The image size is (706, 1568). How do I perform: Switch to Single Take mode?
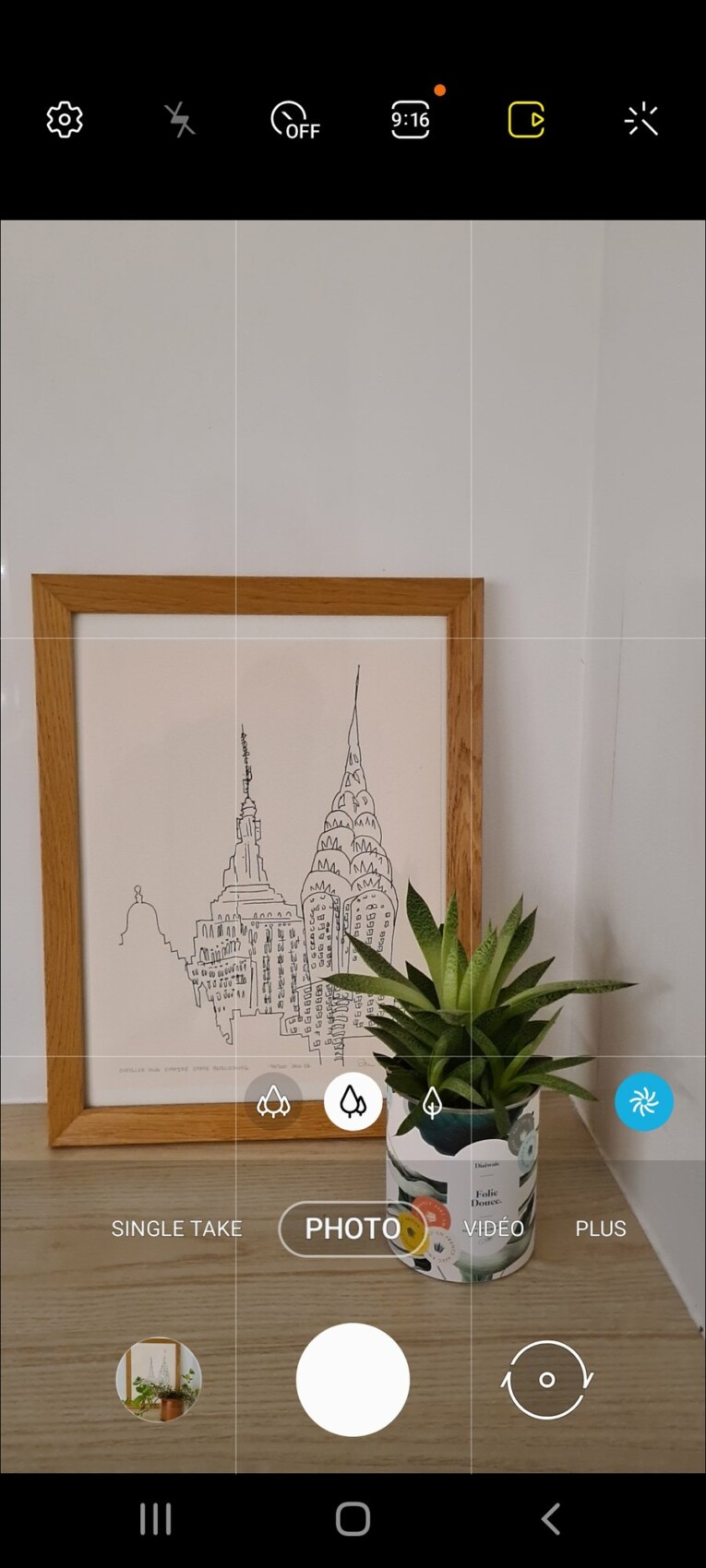pos(176,1229)
